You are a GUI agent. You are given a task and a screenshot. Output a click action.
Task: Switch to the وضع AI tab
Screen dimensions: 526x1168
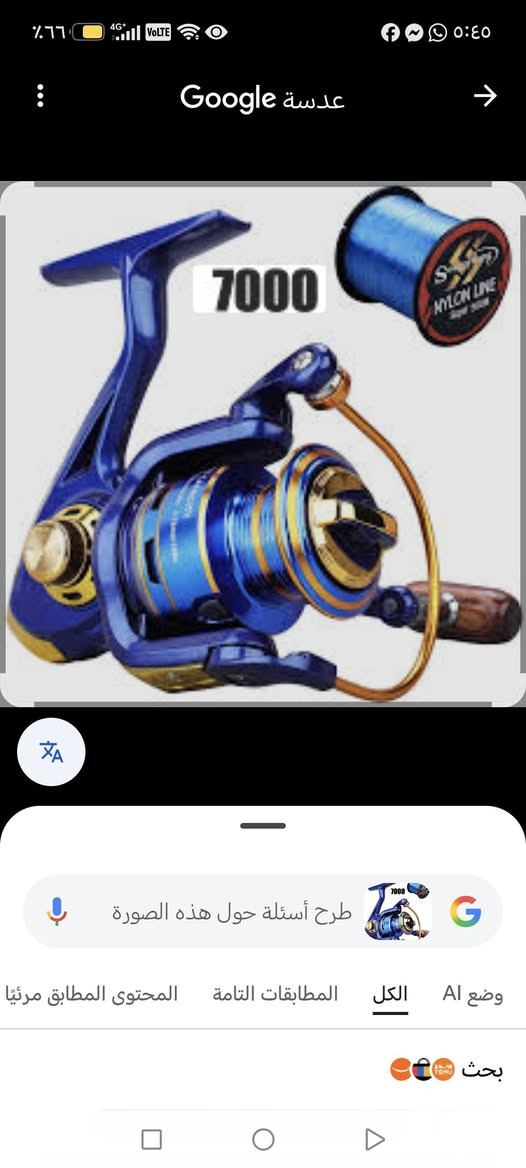pyautogui.click(x=472, y=994)
